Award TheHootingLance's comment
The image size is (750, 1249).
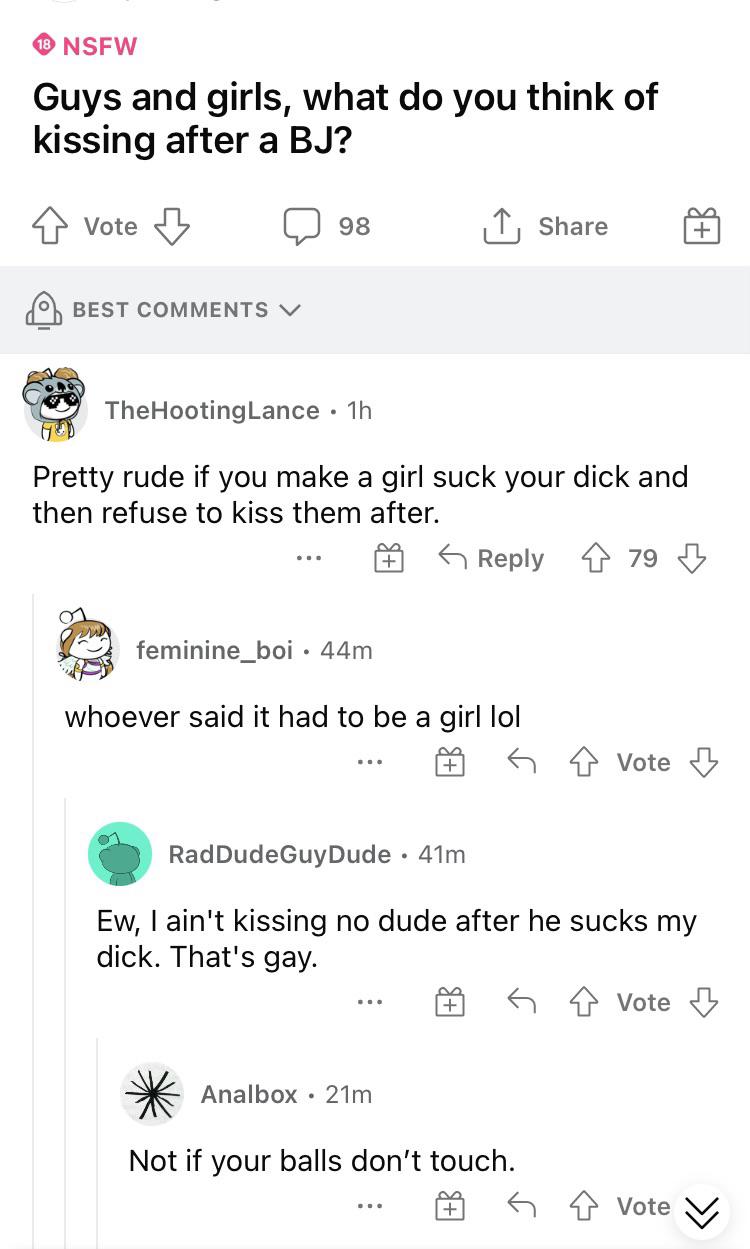(387, 558)
